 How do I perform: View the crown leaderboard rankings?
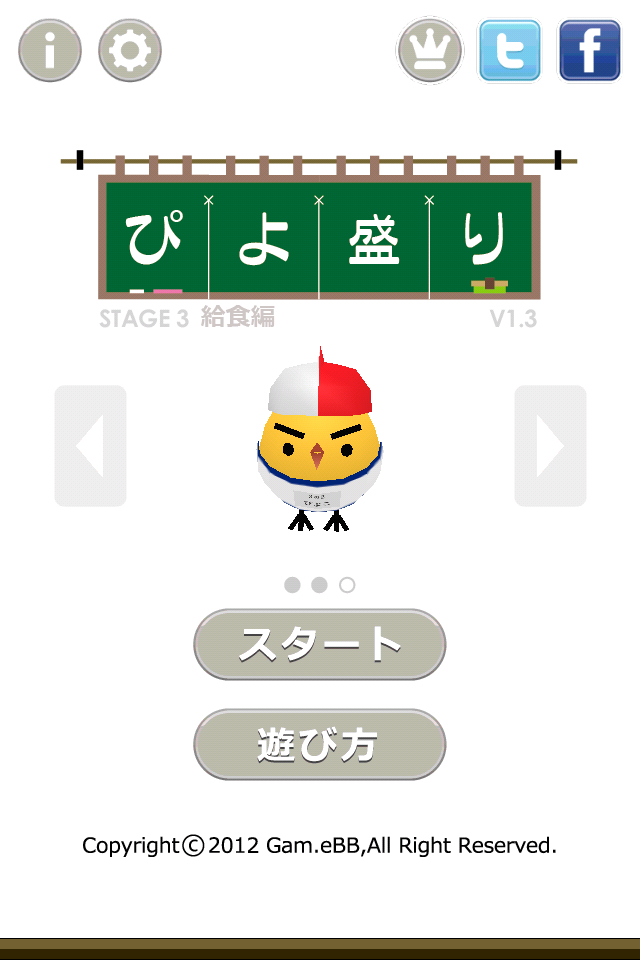(x=430, y=50)
